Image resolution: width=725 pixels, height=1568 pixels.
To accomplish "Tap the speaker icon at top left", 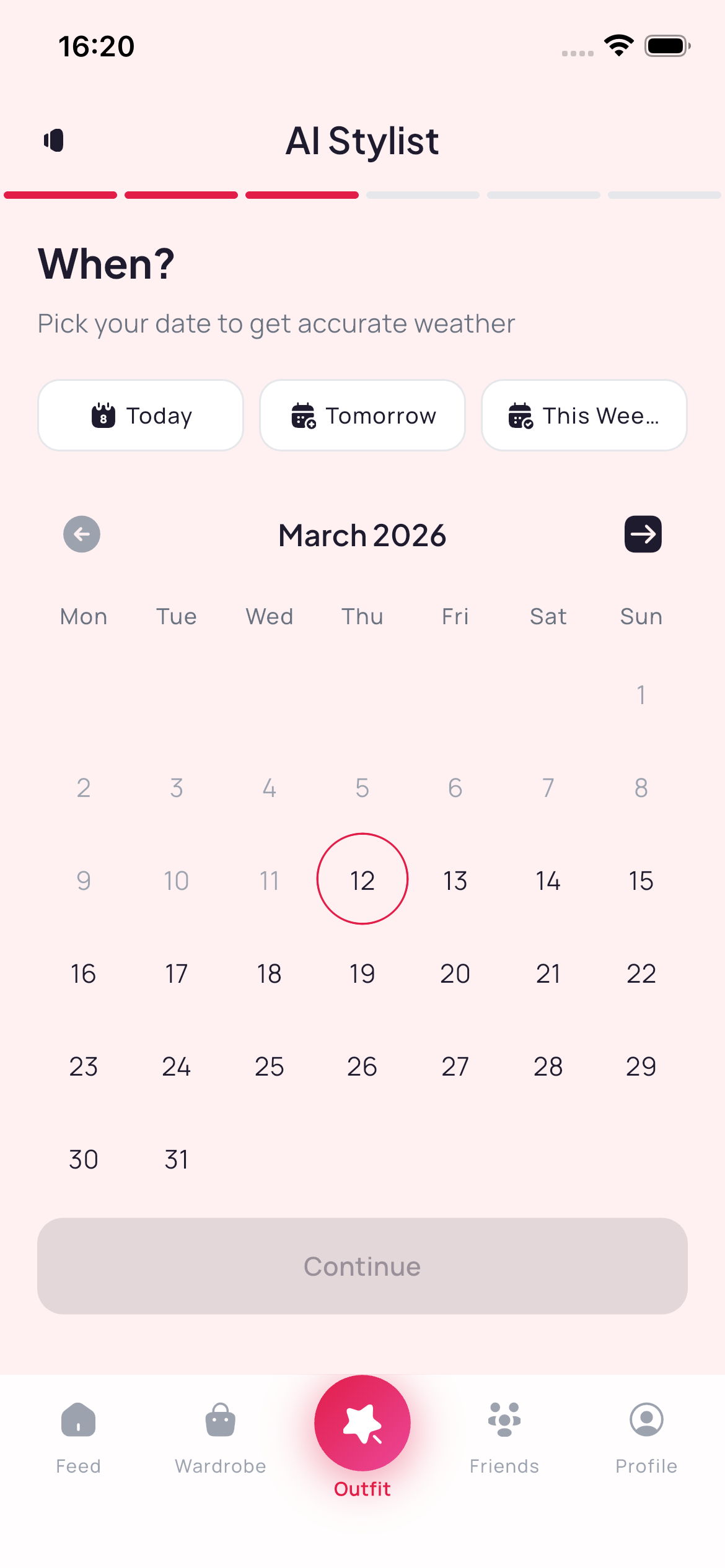I will click(x=54, y=141).
